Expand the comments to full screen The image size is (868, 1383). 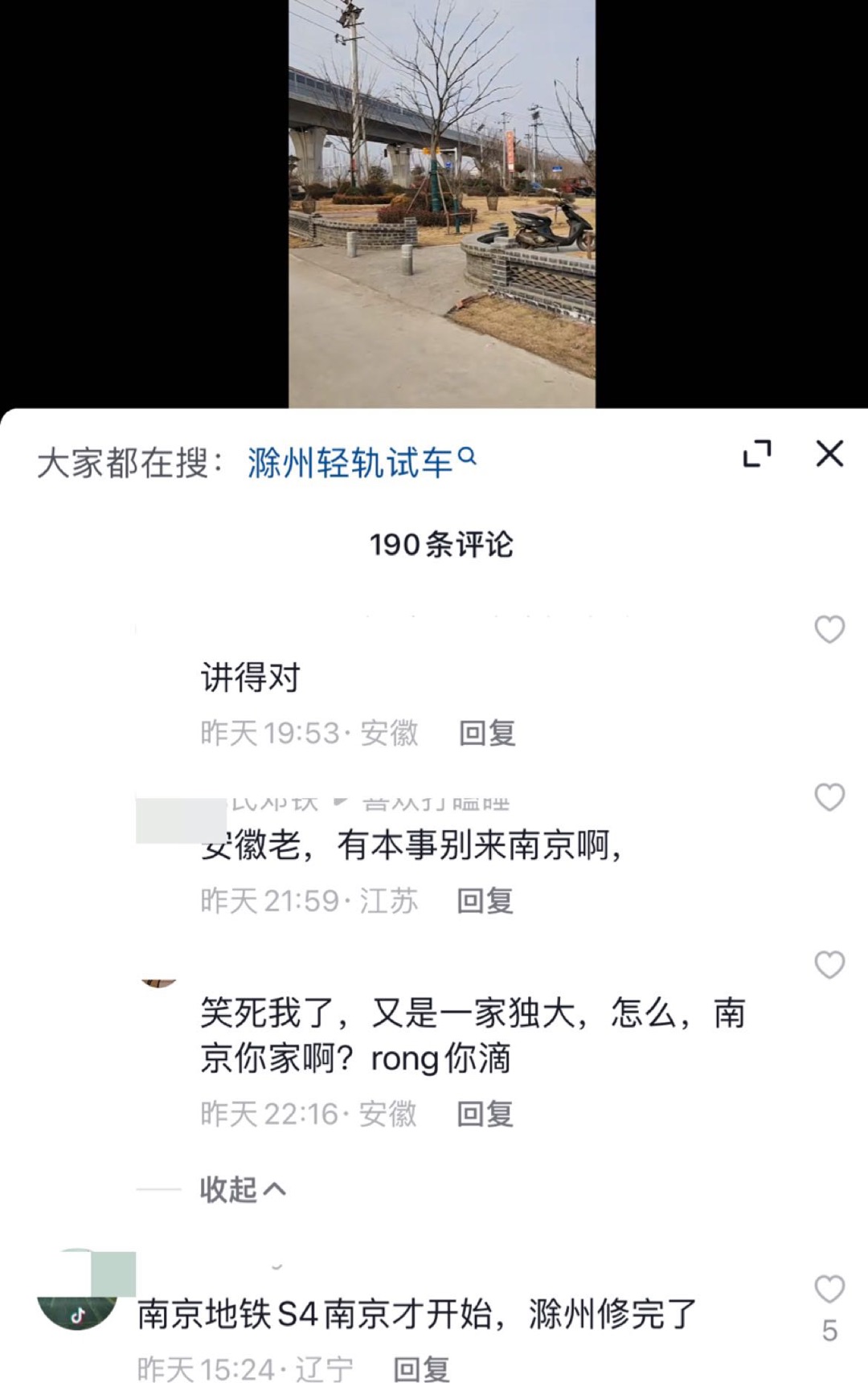(757, 454)
